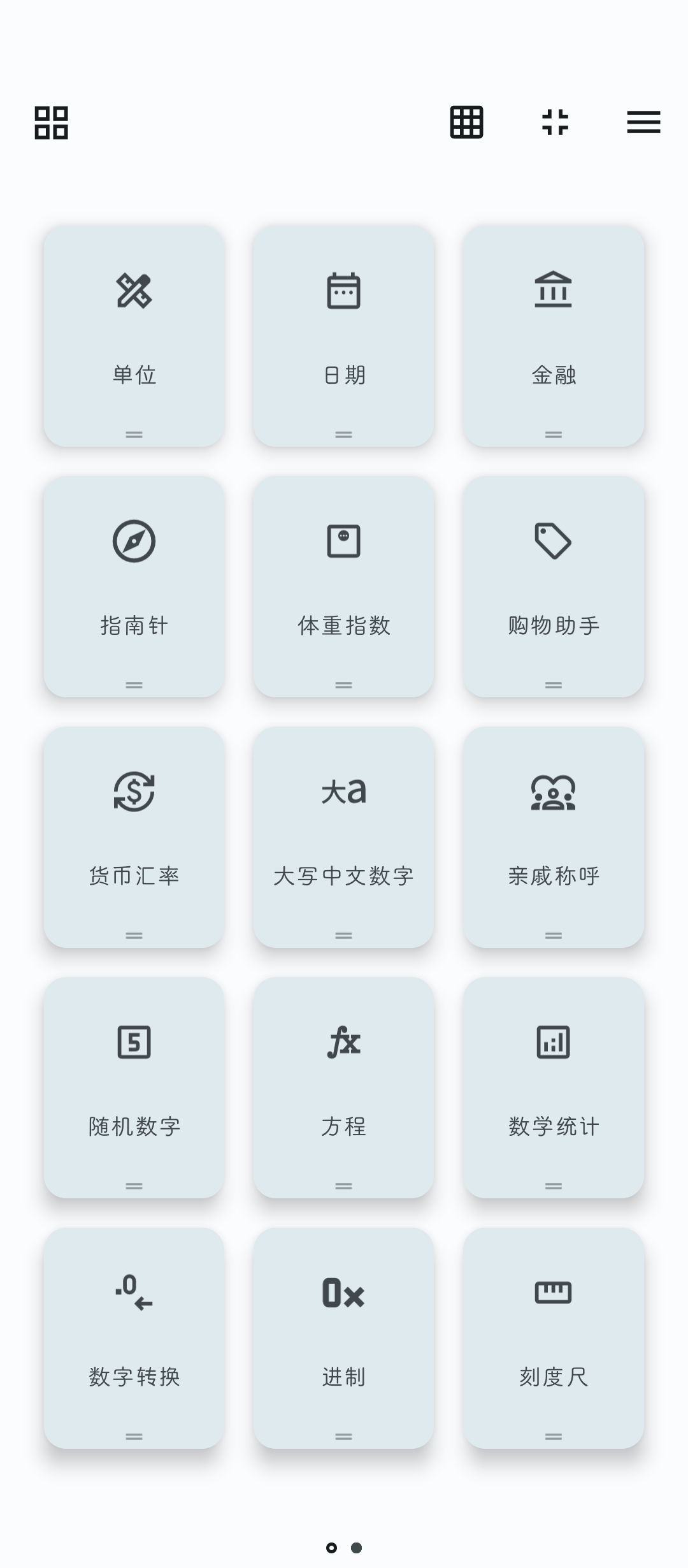Open the 单位 unit converter card
This screenshot has height=1568, width=688.
click(x=134, y=335)
